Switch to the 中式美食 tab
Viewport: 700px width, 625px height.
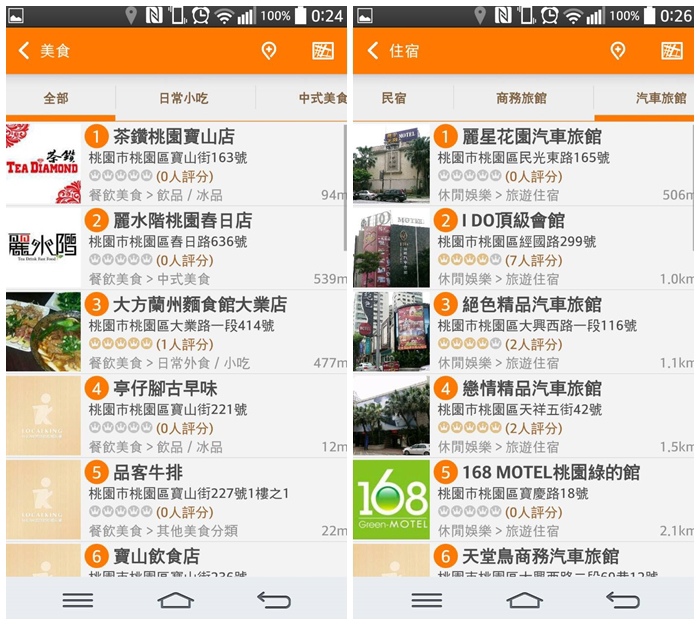[x=320, y=99]
